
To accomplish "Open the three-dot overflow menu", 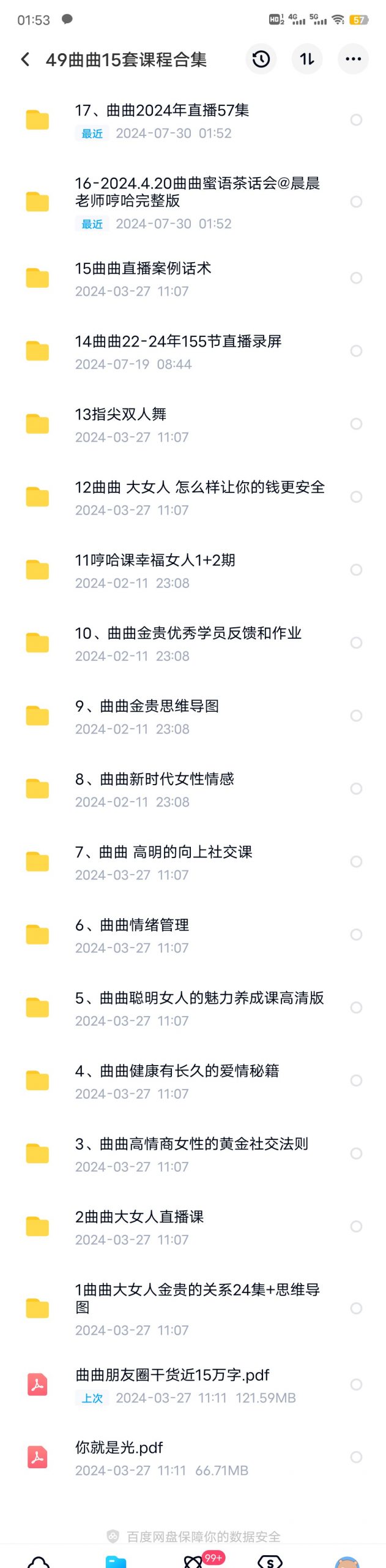I will (x=353, y=59).
